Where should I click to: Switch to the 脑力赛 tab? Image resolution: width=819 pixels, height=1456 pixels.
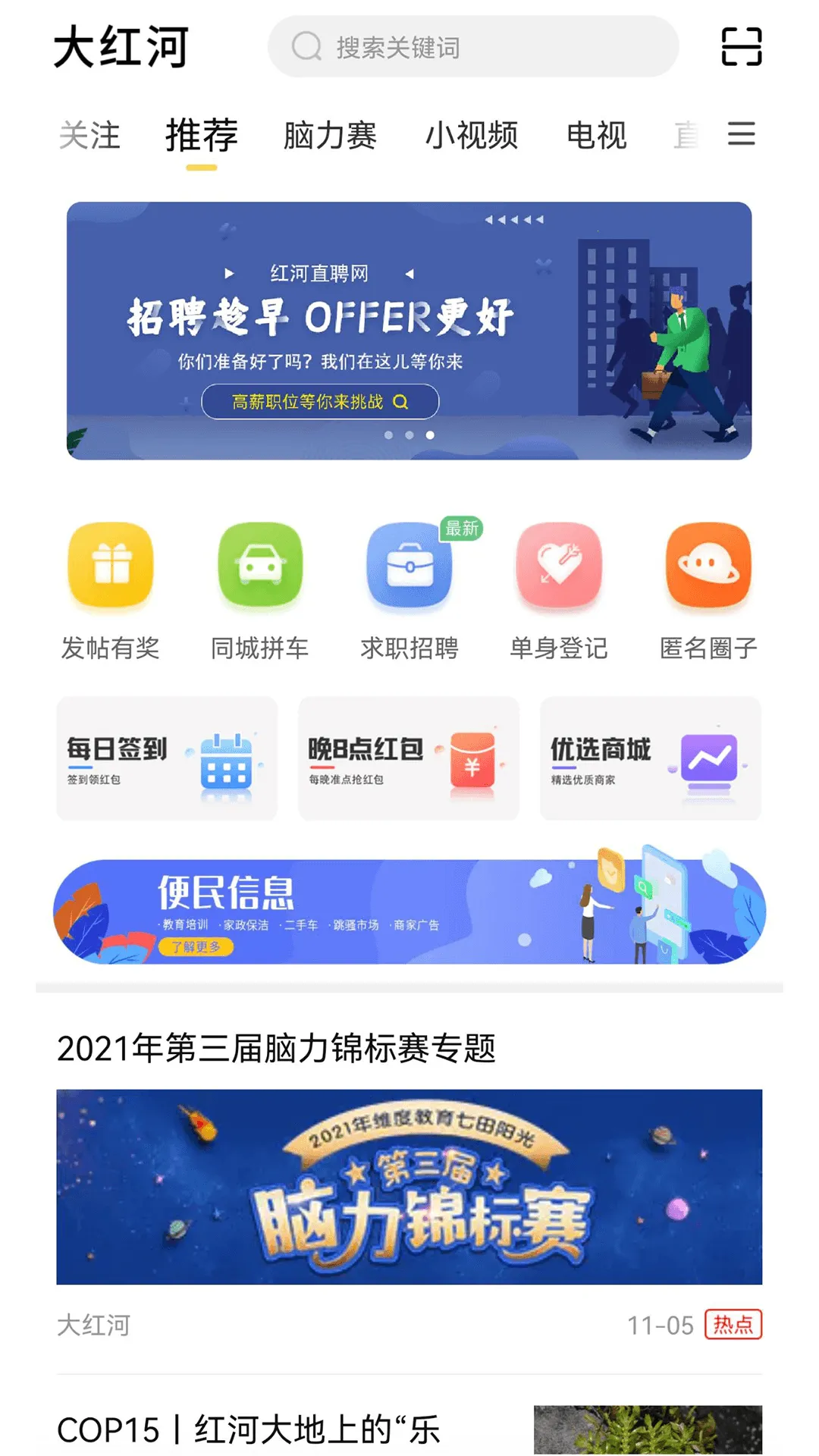click(x=330, y=136)
